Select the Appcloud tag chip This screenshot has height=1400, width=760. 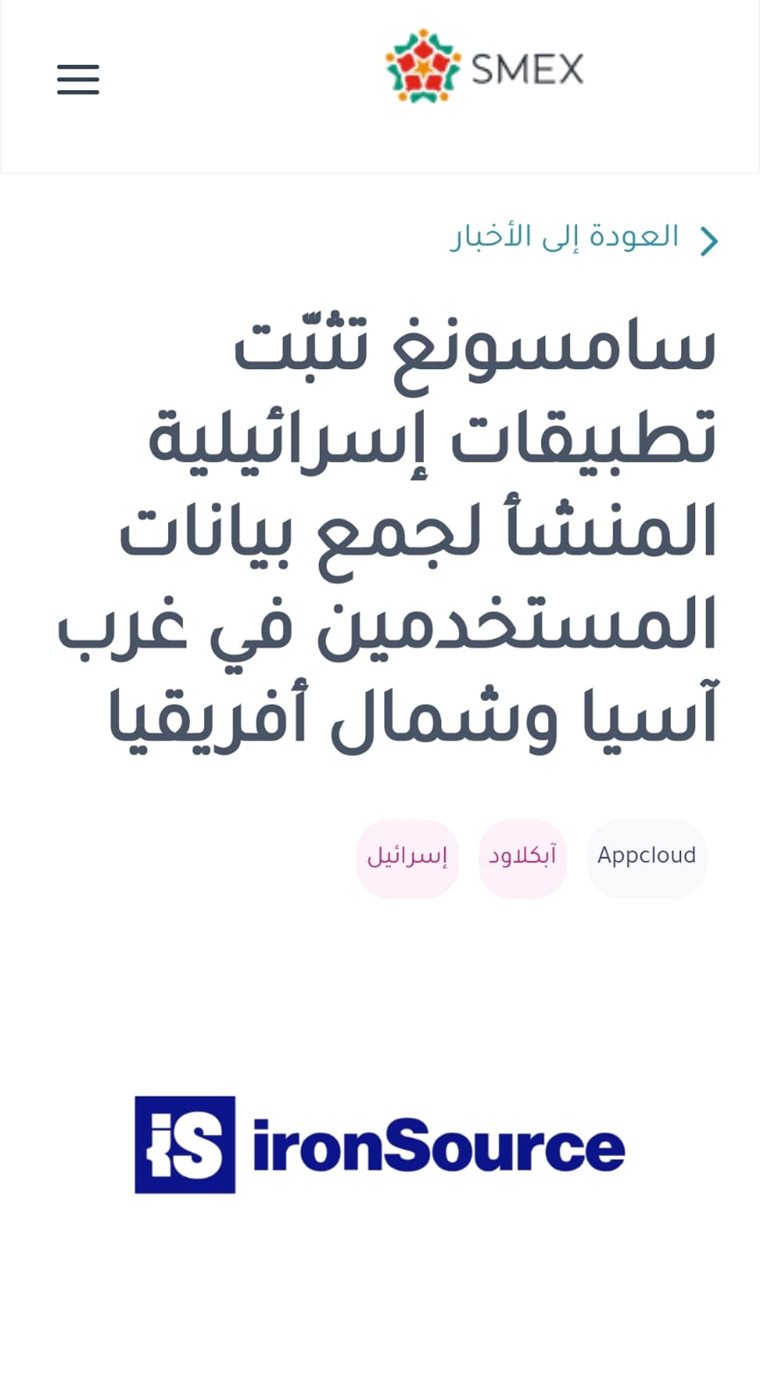click(646, 857)
